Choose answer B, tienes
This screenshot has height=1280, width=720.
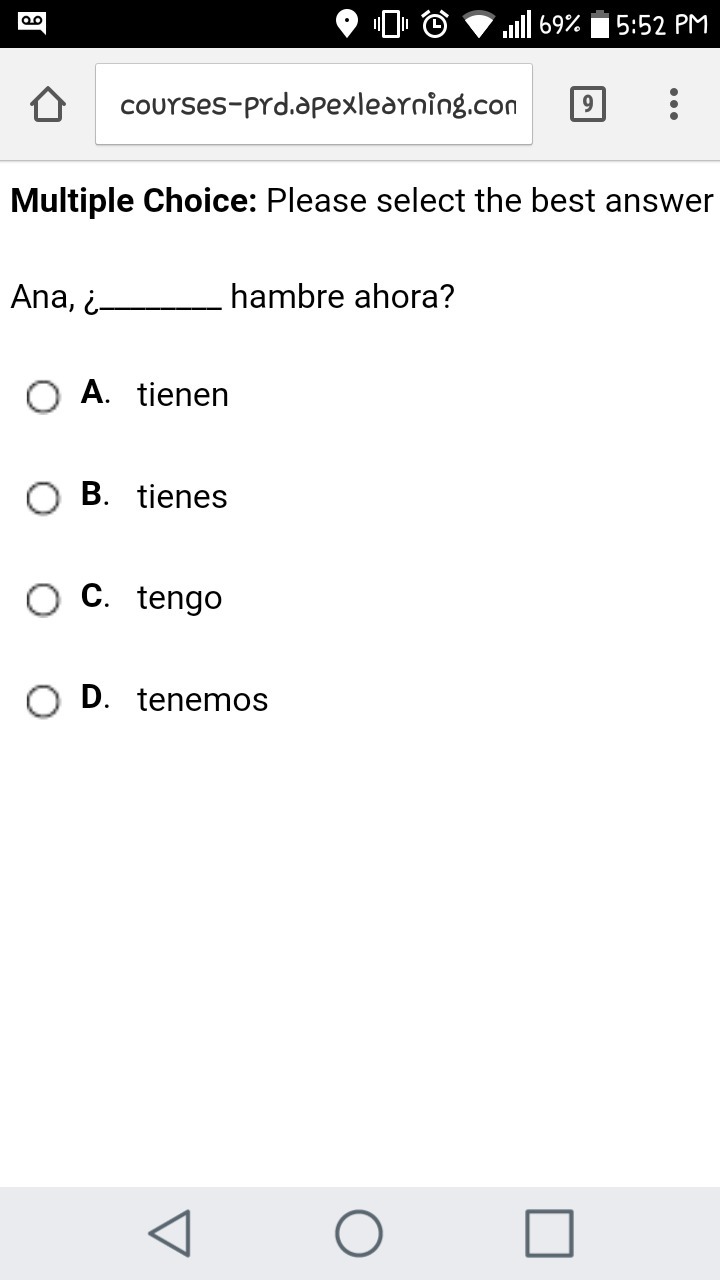(x=42, y=497)
